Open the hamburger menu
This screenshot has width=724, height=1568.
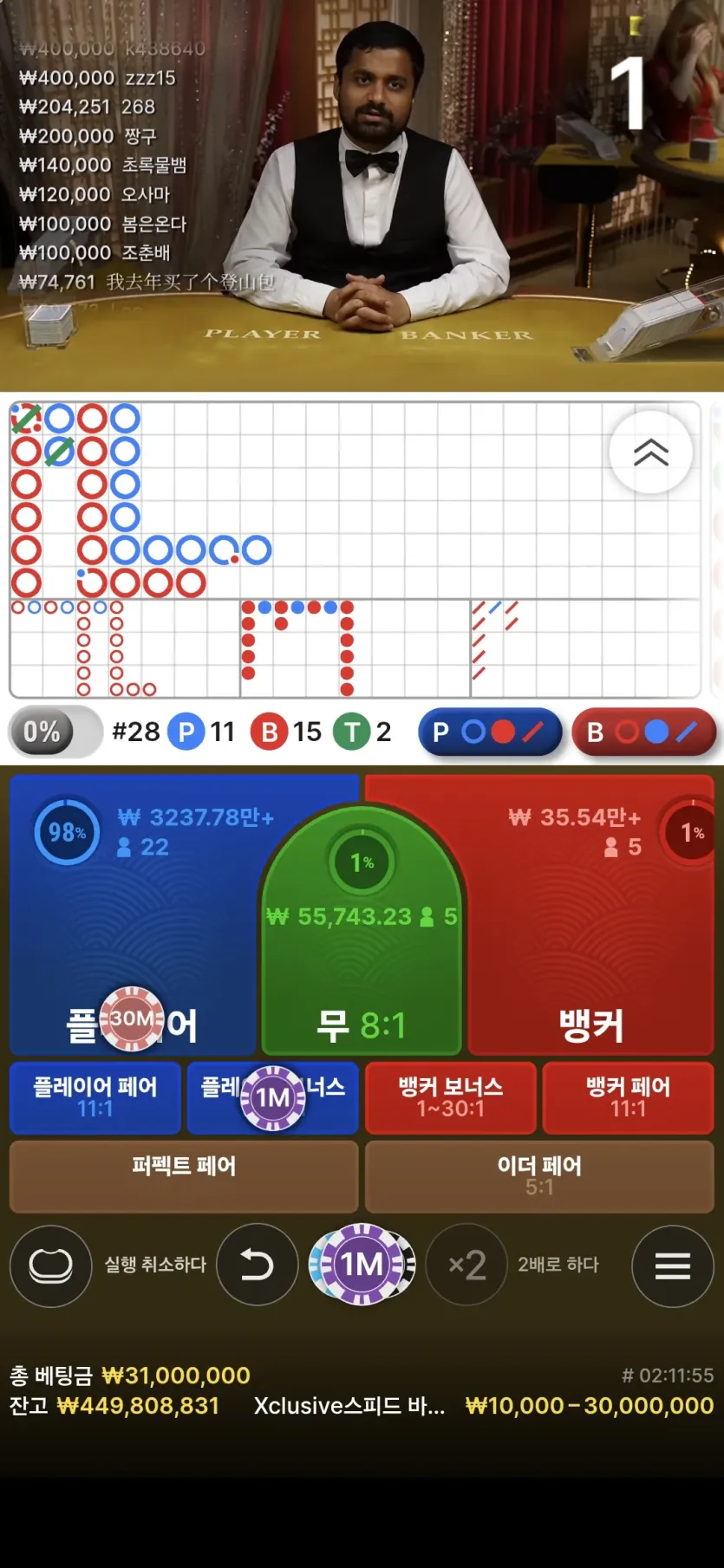673,1265
